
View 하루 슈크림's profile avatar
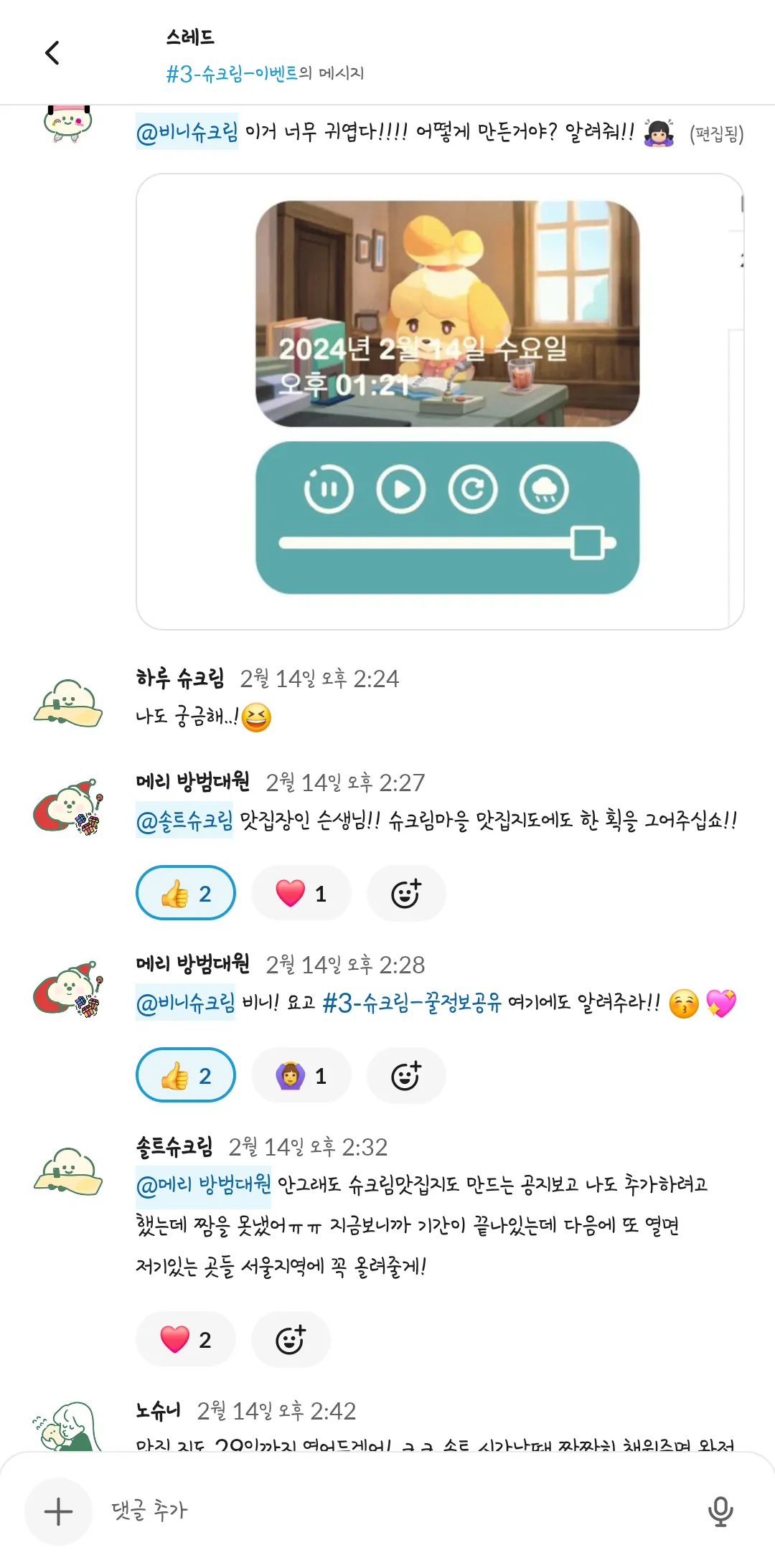68,703
